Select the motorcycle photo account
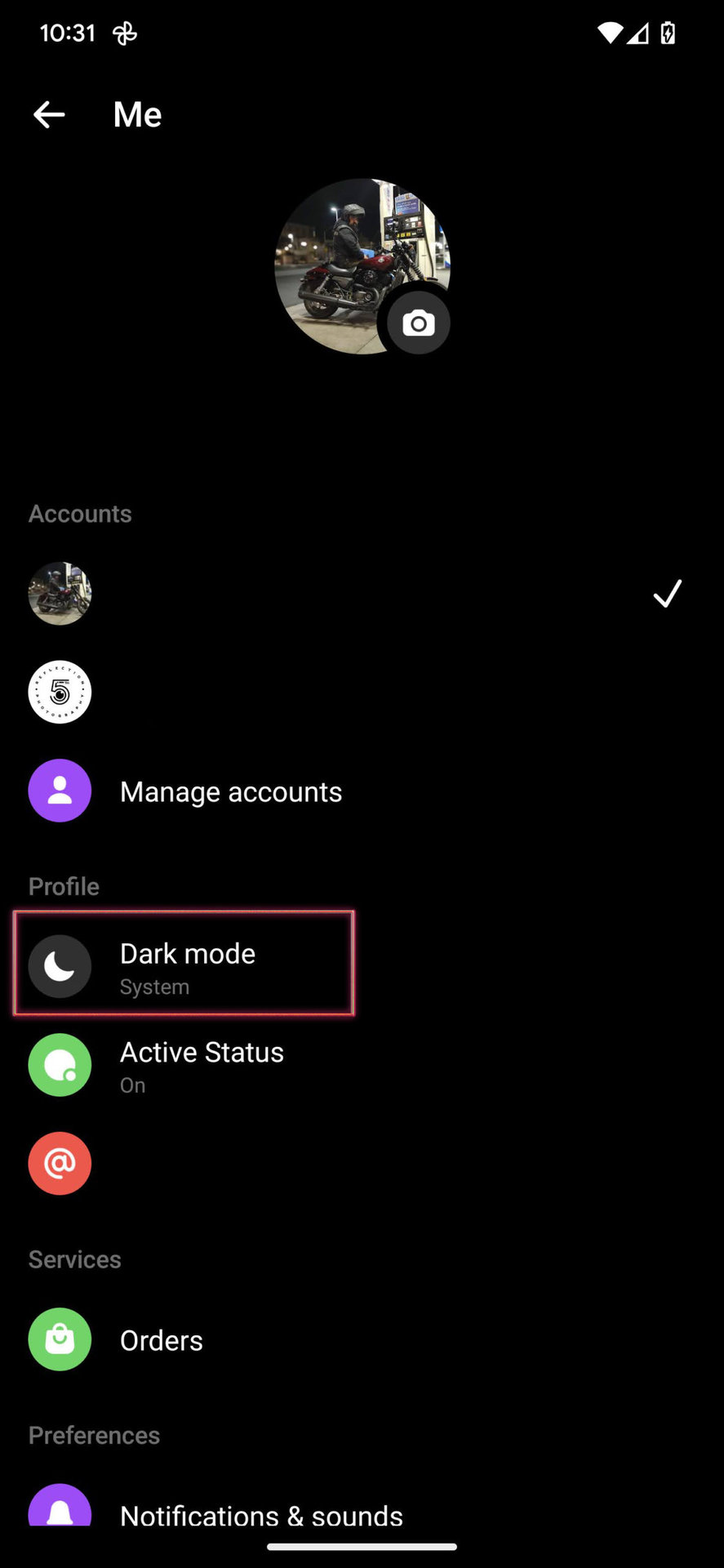724x1568 pixels. [x=60, y=594]
